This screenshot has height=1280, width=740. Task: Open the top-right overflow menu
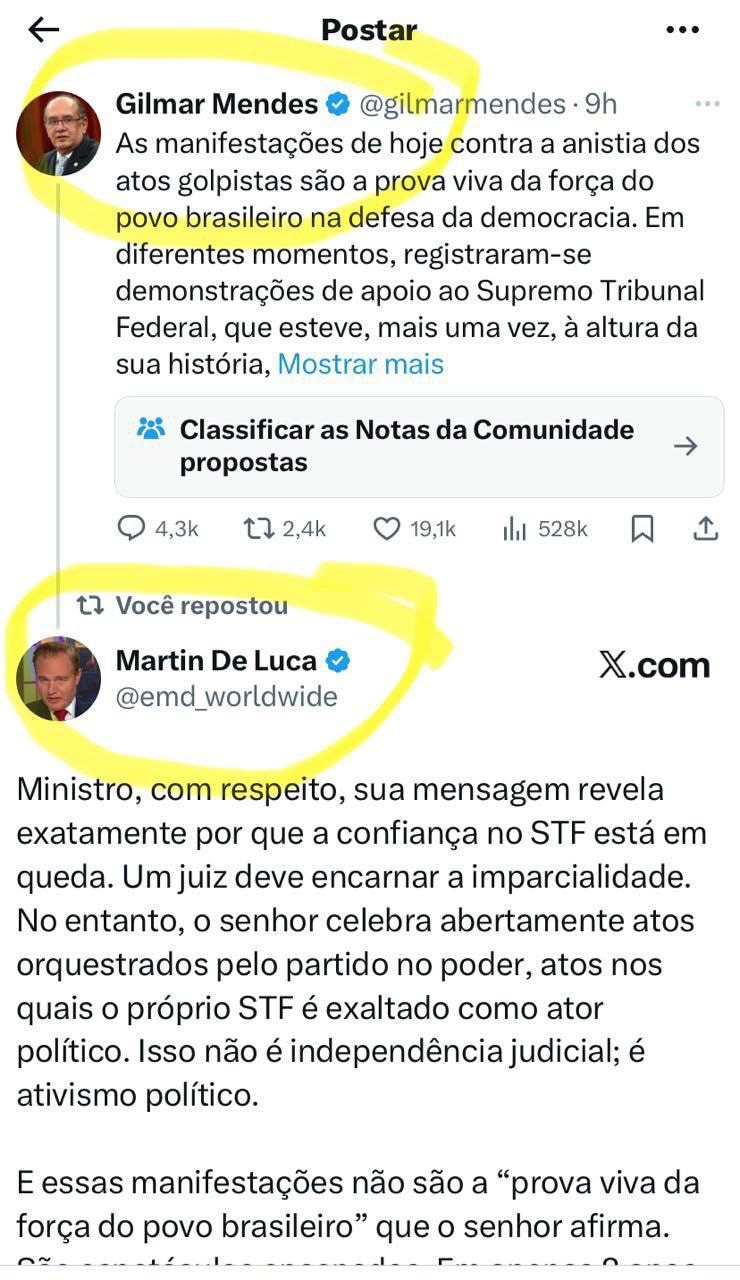[x=682, y=30]
